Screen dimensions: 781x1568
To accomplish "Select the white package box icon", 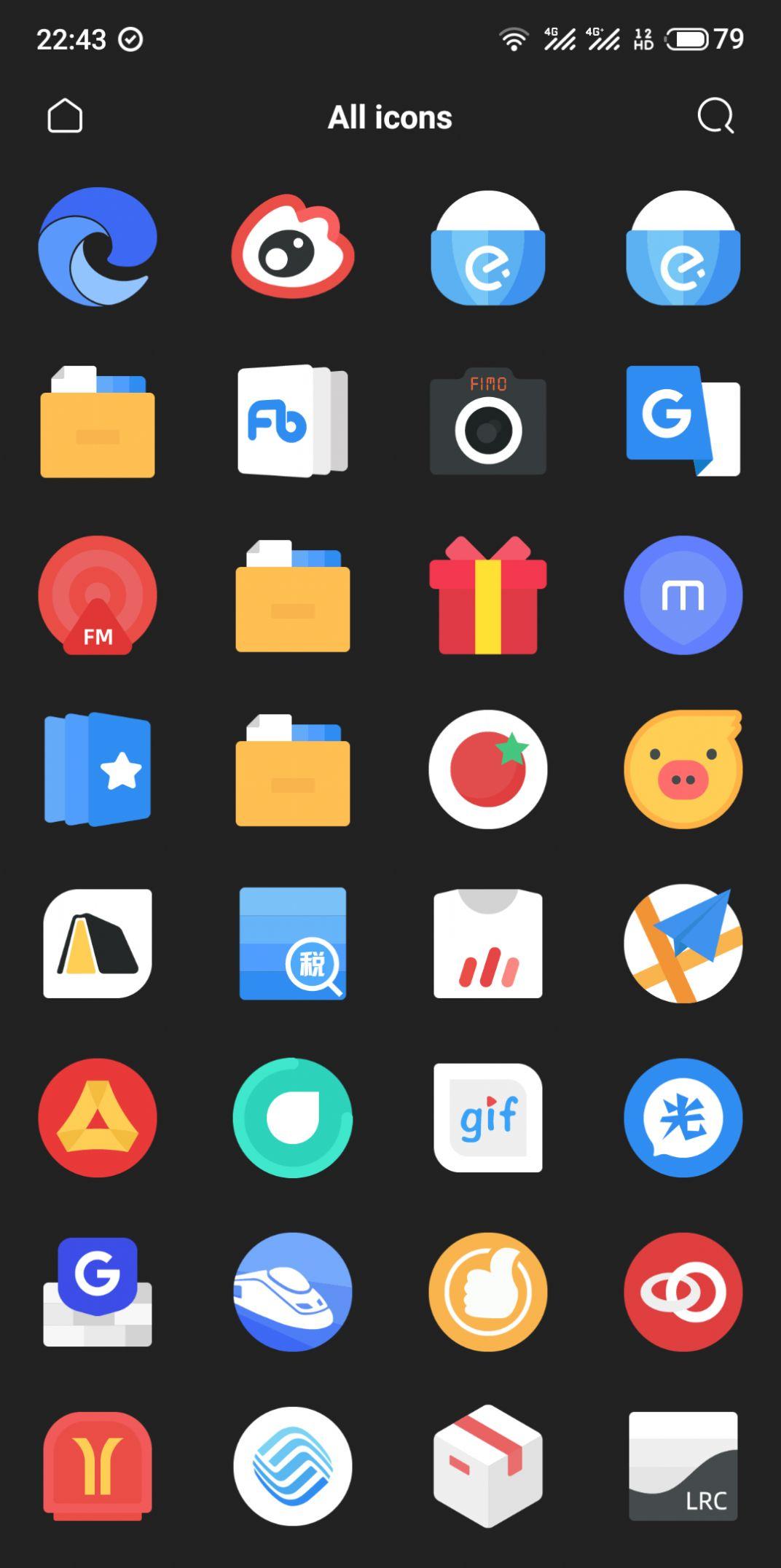I will 488,1466.
